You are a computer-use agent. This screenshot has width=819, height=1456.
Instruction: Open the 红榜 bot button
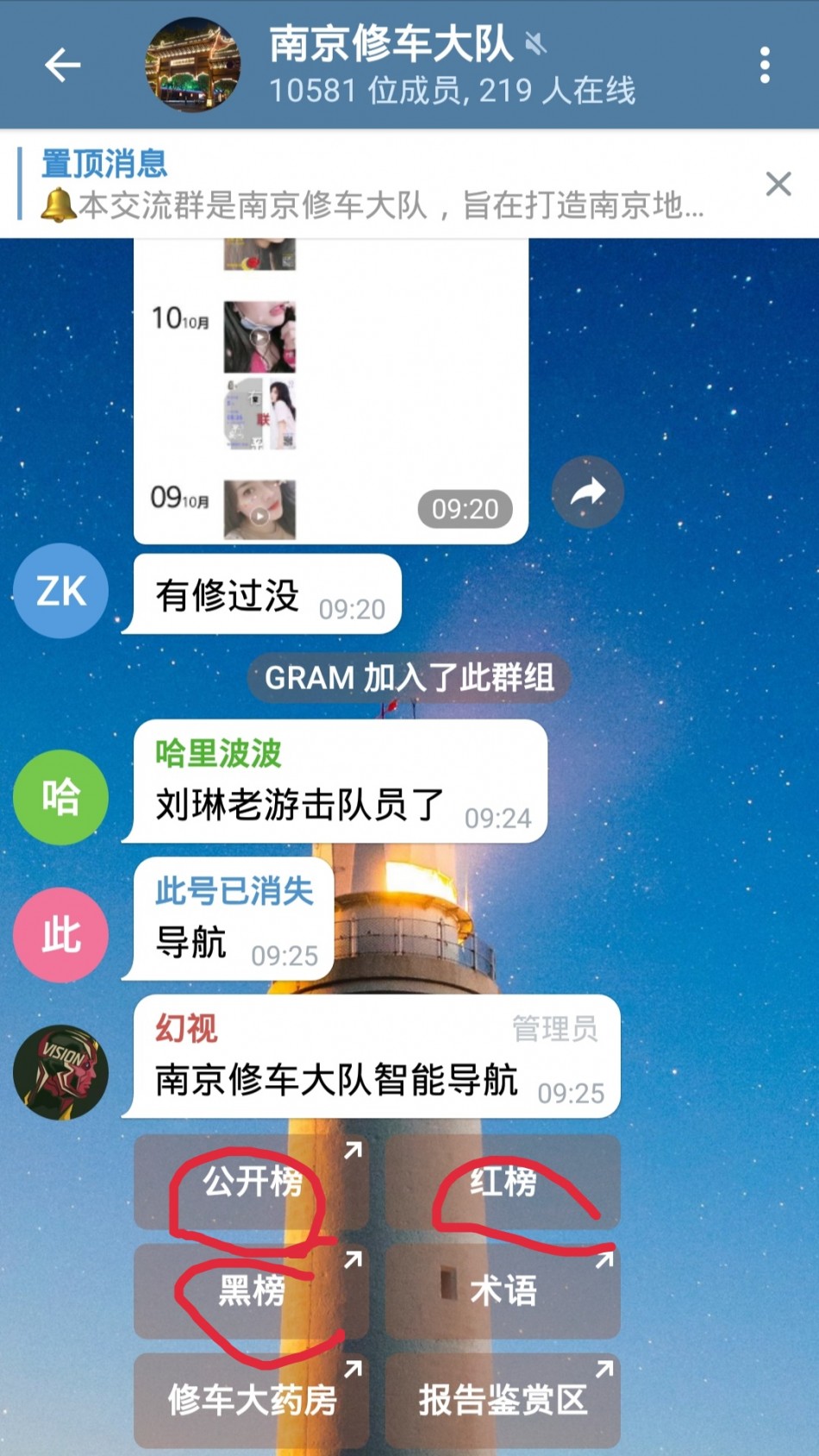click(503, 1182)
